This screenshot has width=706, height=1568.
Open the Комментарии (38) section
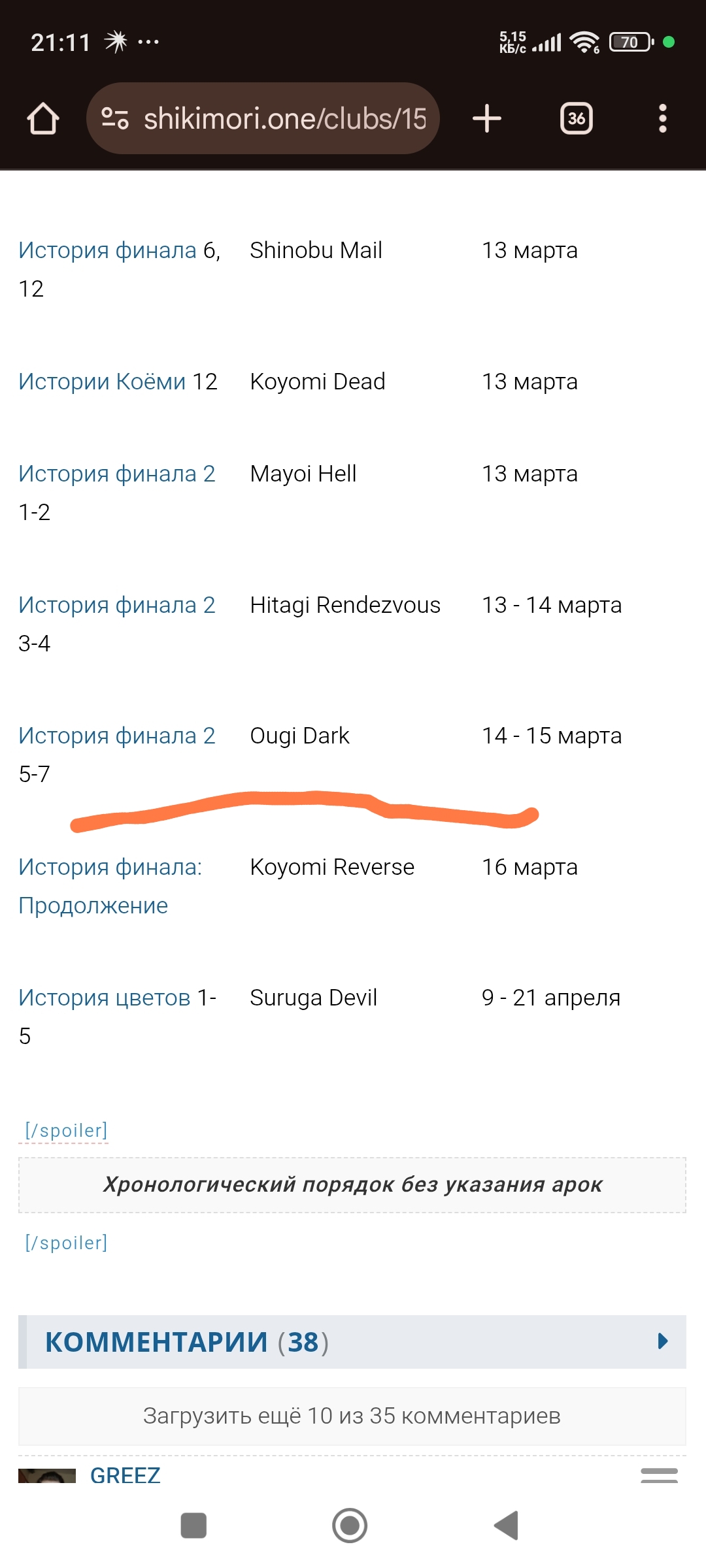coord(352,1342)
